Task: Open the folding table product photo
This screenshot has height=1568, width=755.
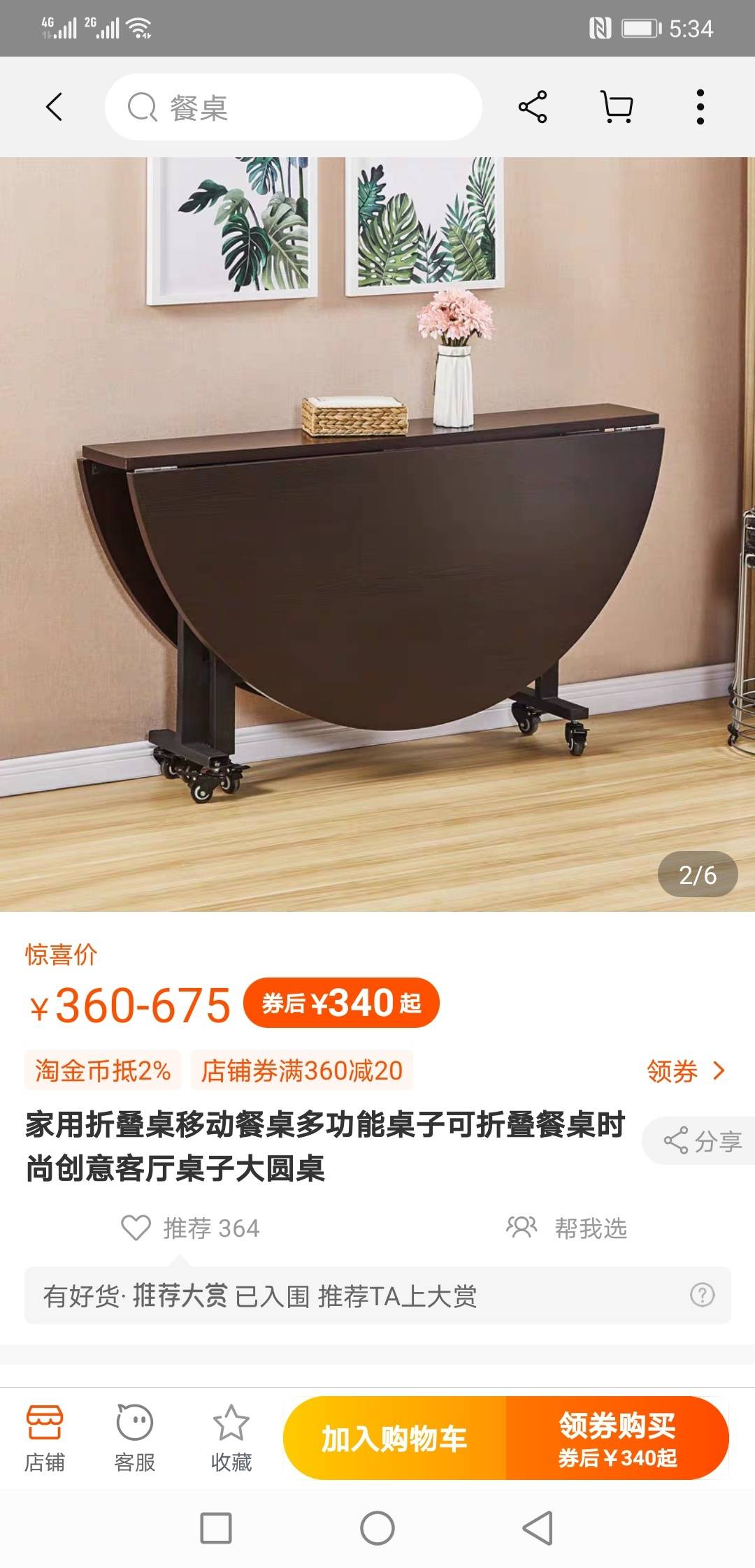Action: coord(377,535)
